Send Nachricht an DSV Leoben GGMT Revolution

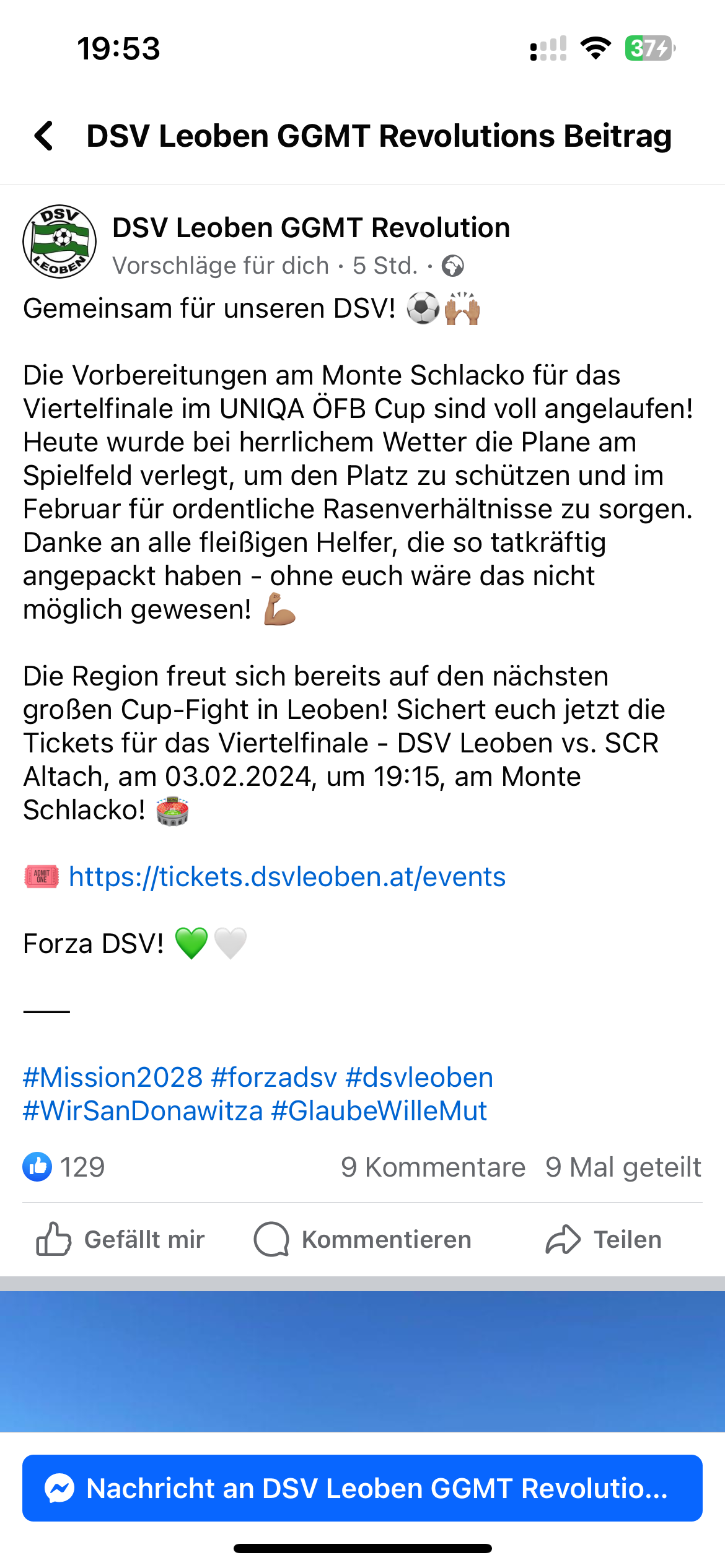coord(362,1488)
